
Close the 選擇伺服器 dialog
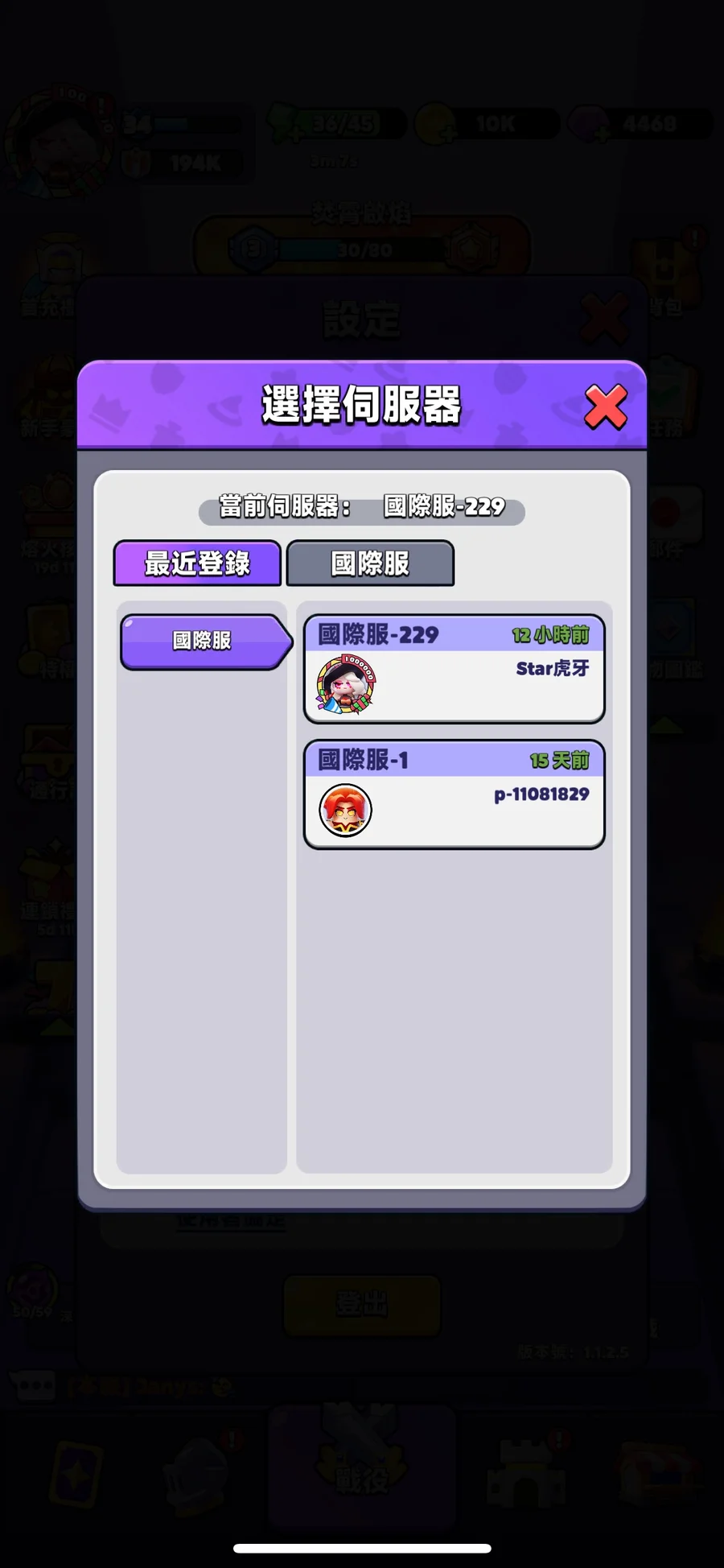coord(605,406)
